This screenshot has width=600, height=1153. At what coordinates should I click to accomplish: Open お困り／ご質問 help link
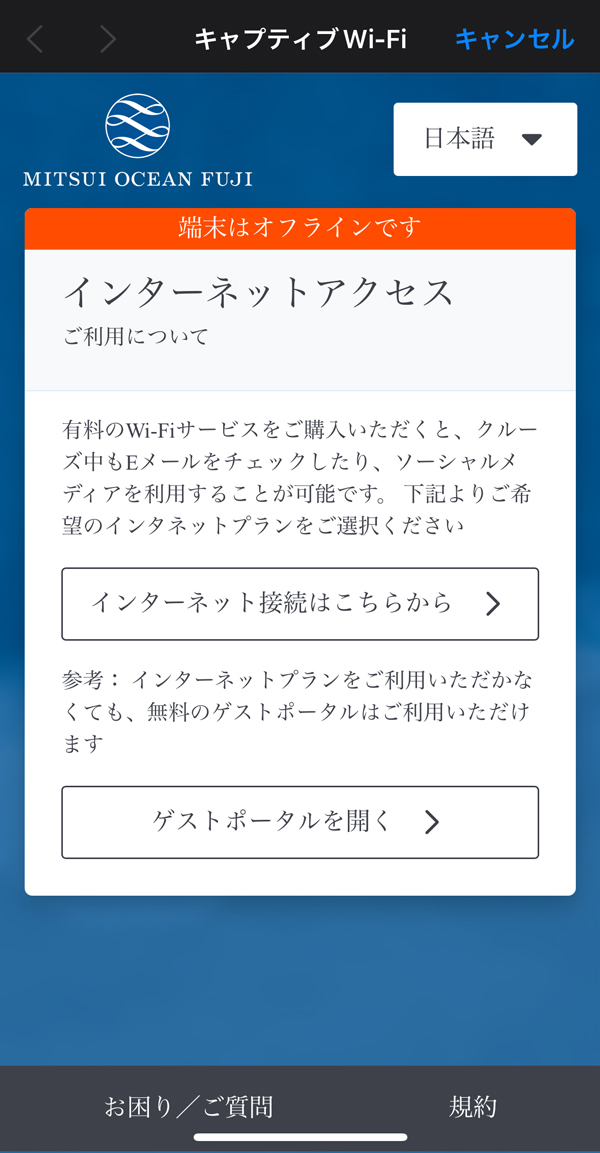pyautogui.click(x=188, y=1106)
